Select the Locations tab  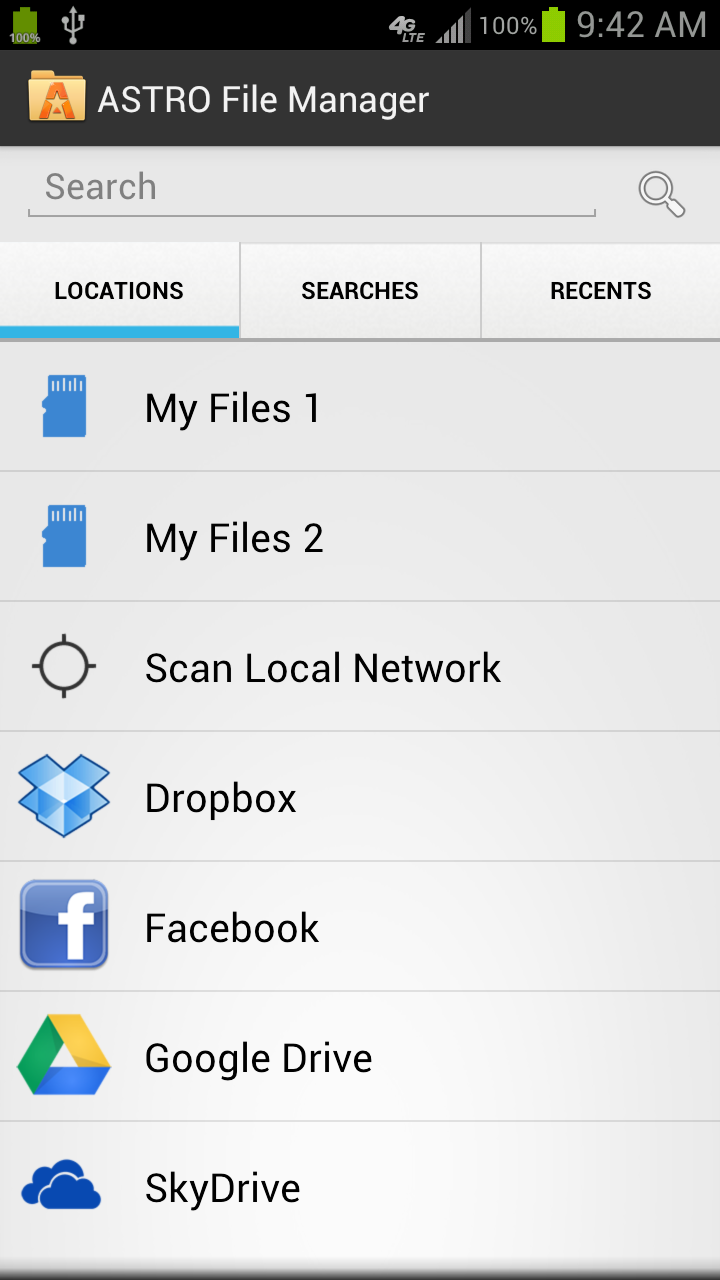click(x=119, y=291)
